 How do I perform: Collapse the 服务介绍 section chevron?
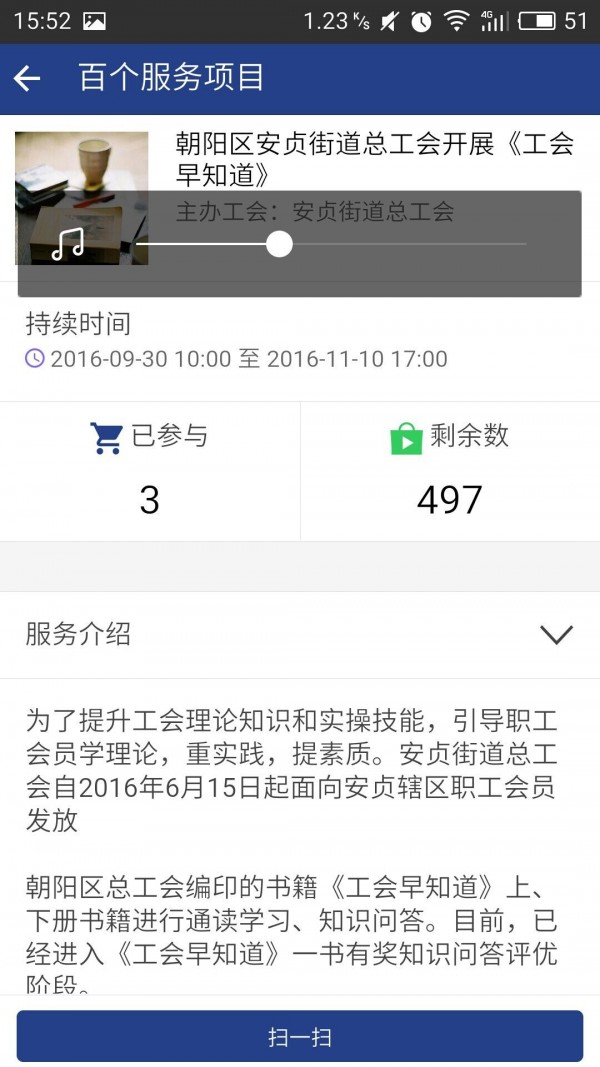[556, 634]
